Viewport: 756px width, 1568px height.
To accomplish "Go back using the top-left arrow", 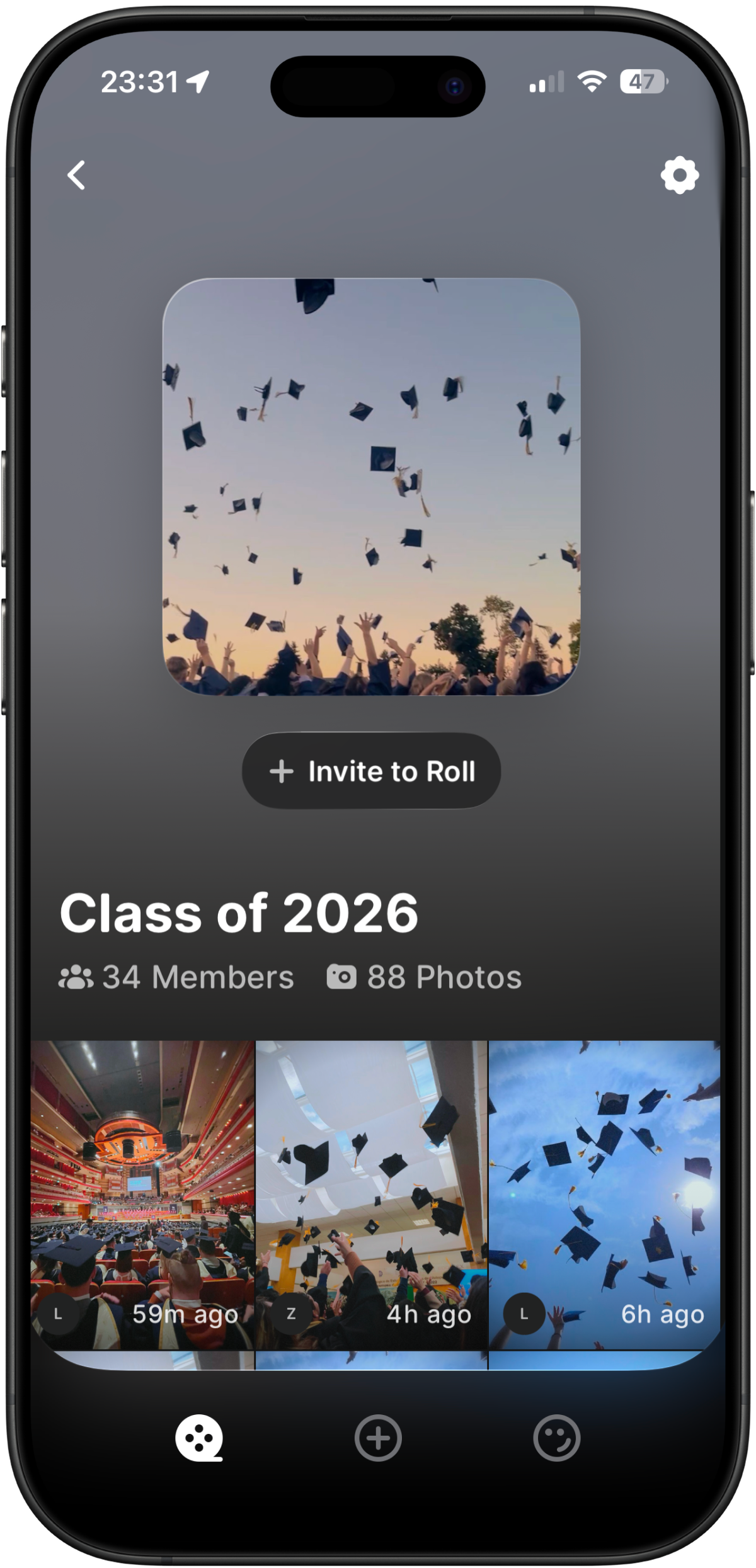I will pos(76,175).
